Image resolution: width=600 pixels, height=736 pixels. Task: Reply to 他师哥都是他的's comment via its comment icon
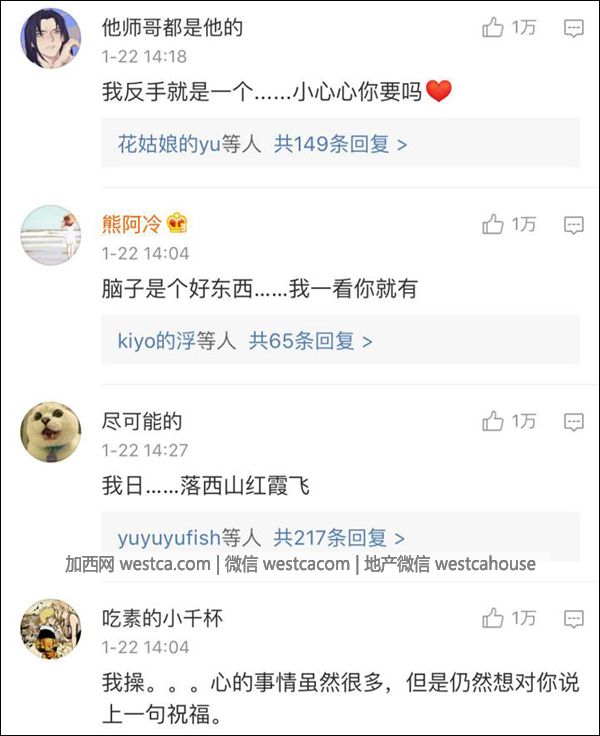point(574,28)
